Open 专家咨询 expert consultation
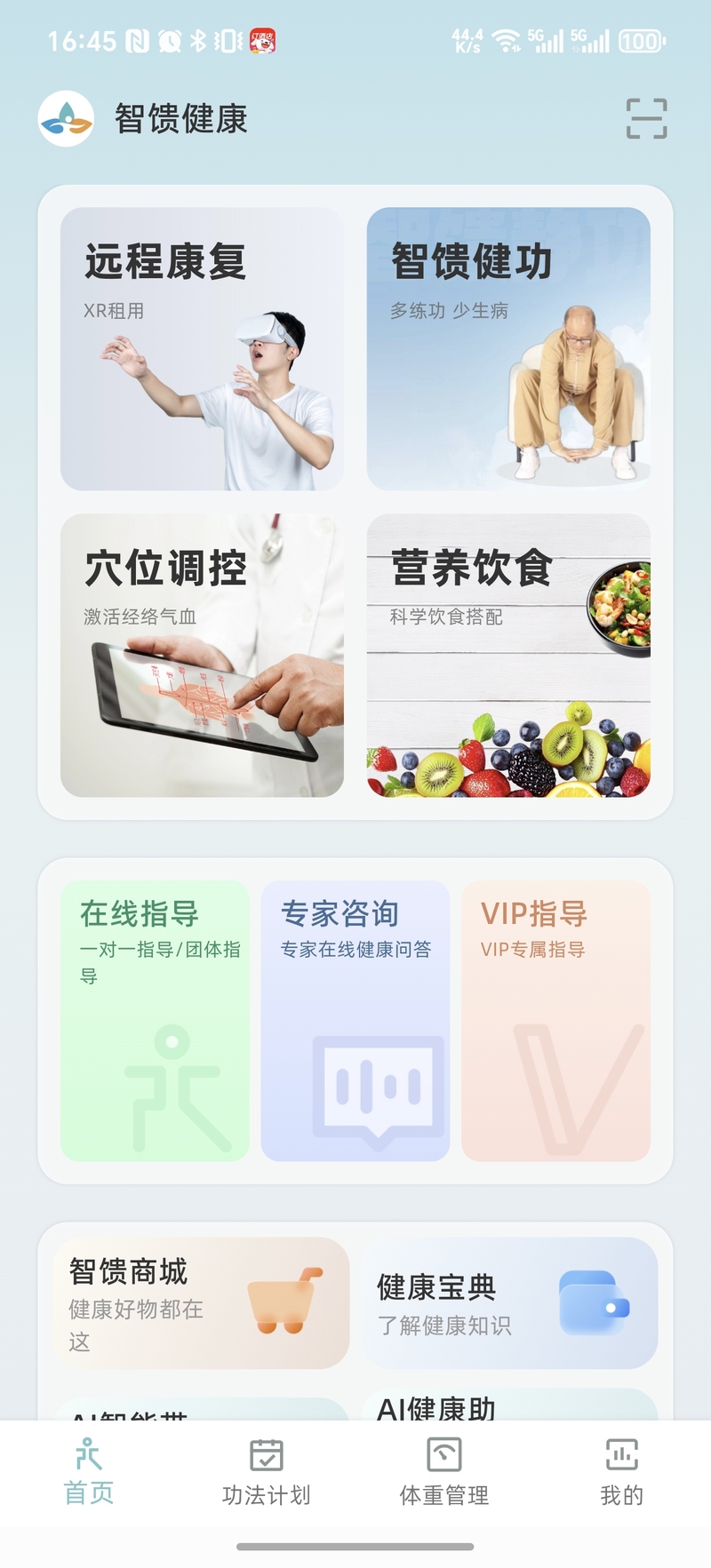Image resolution: width=711 pixels, height=1568 pixels. [355, 1021]
